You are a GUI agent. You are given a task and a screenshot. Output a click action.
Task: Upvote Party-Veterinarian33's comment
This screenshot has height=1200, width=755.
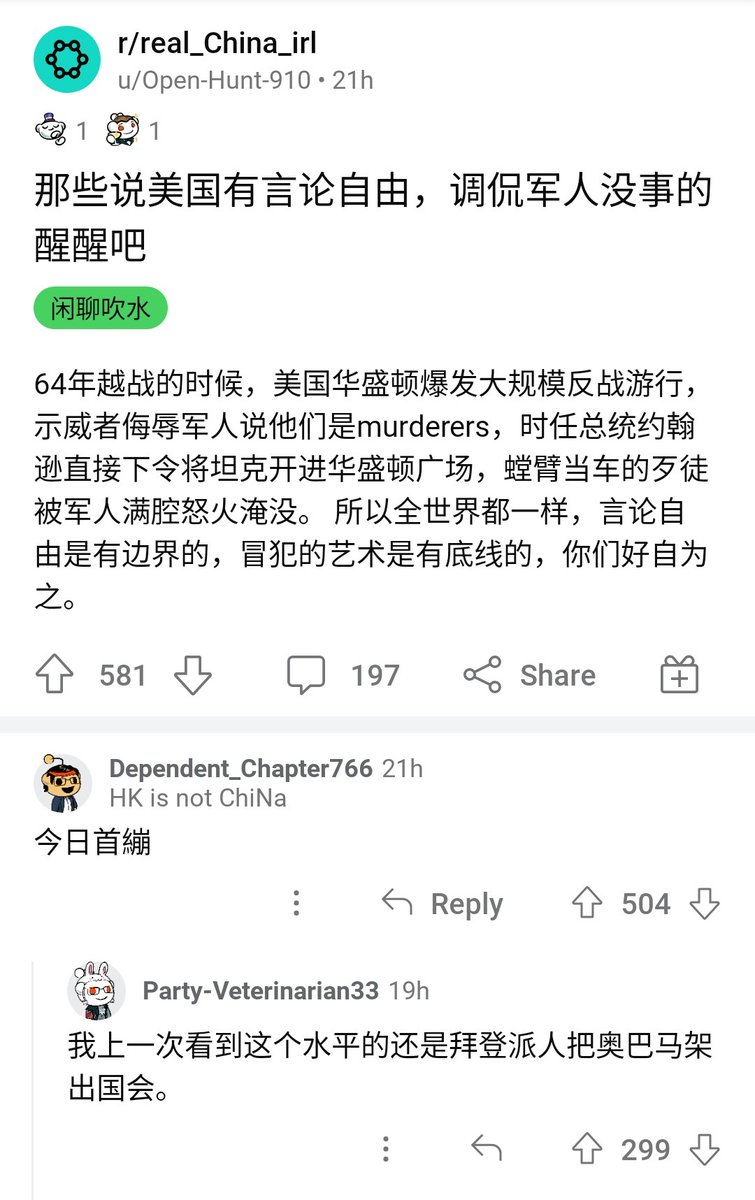[587, 1149]
